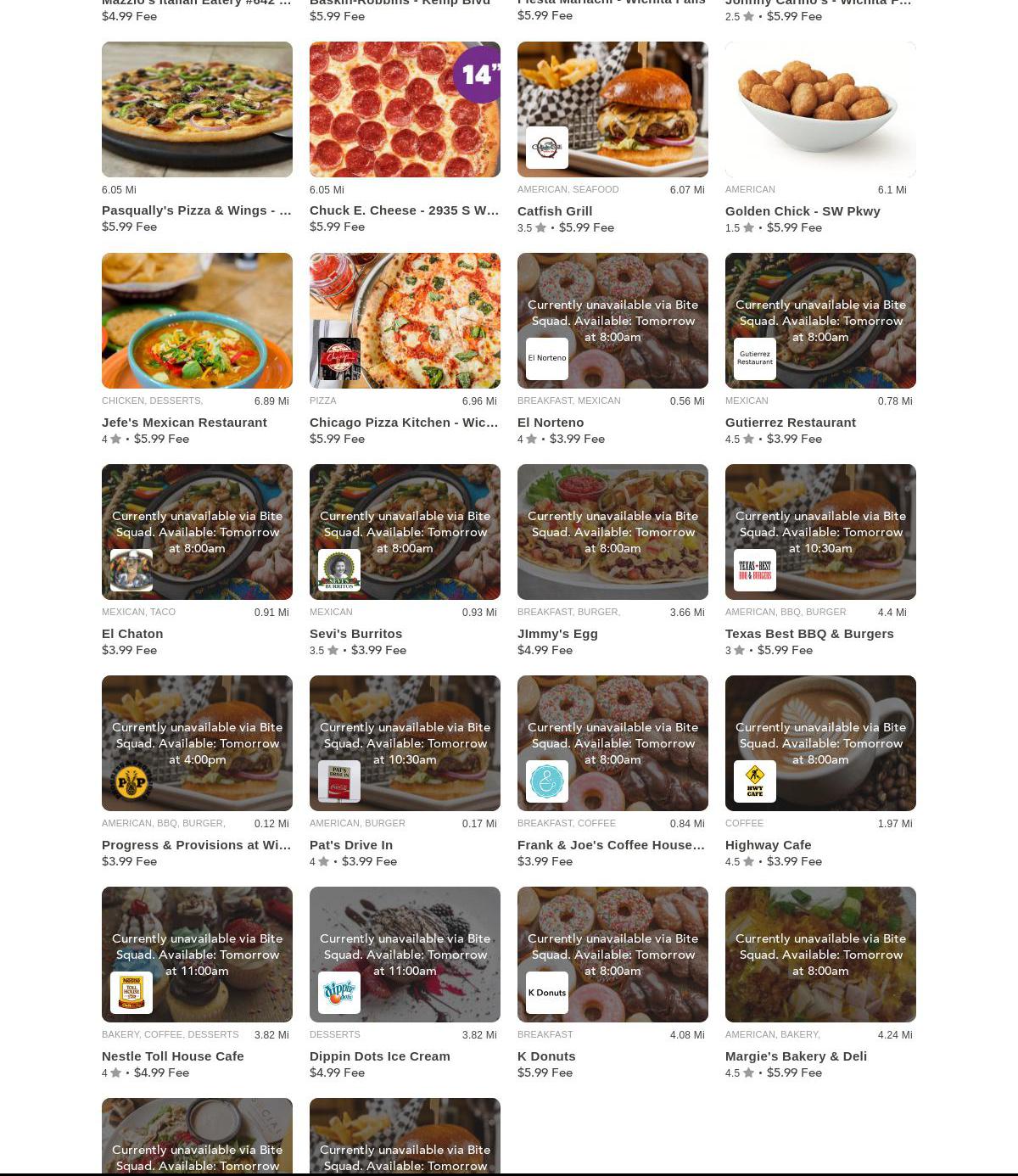Open Golden Chick - SW Pkwy listing
The width and height of the screenshot is (1018, 1176).
pos(820,110)
